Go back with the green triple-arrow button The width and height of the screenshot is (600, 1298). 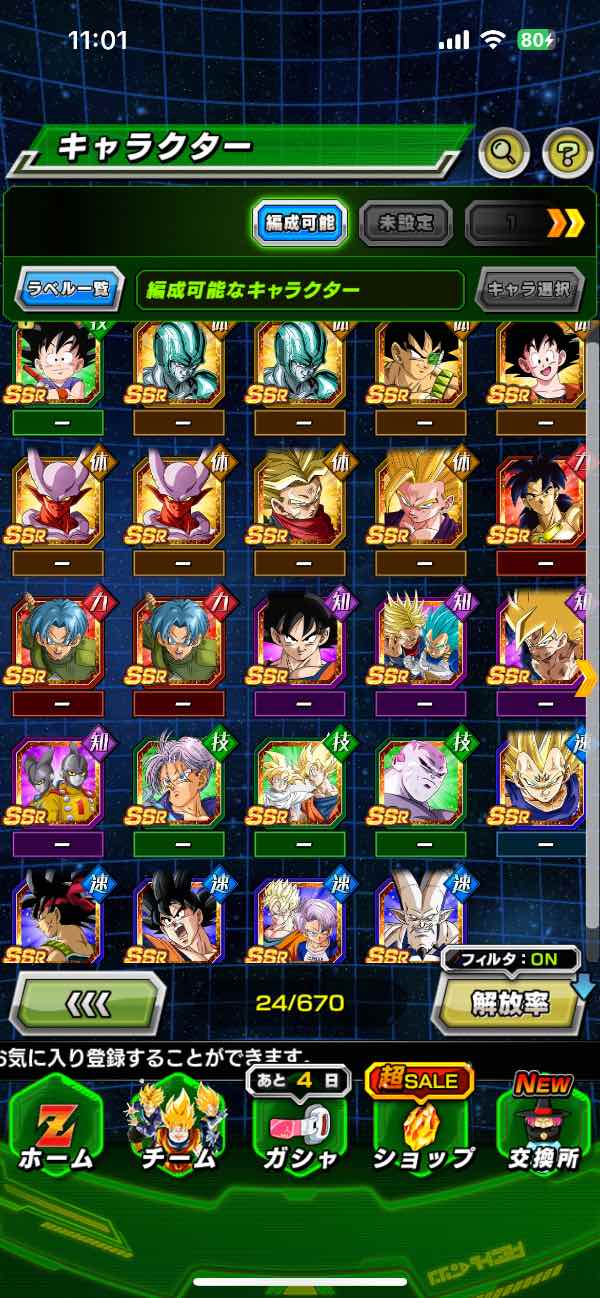[86, 1002]
